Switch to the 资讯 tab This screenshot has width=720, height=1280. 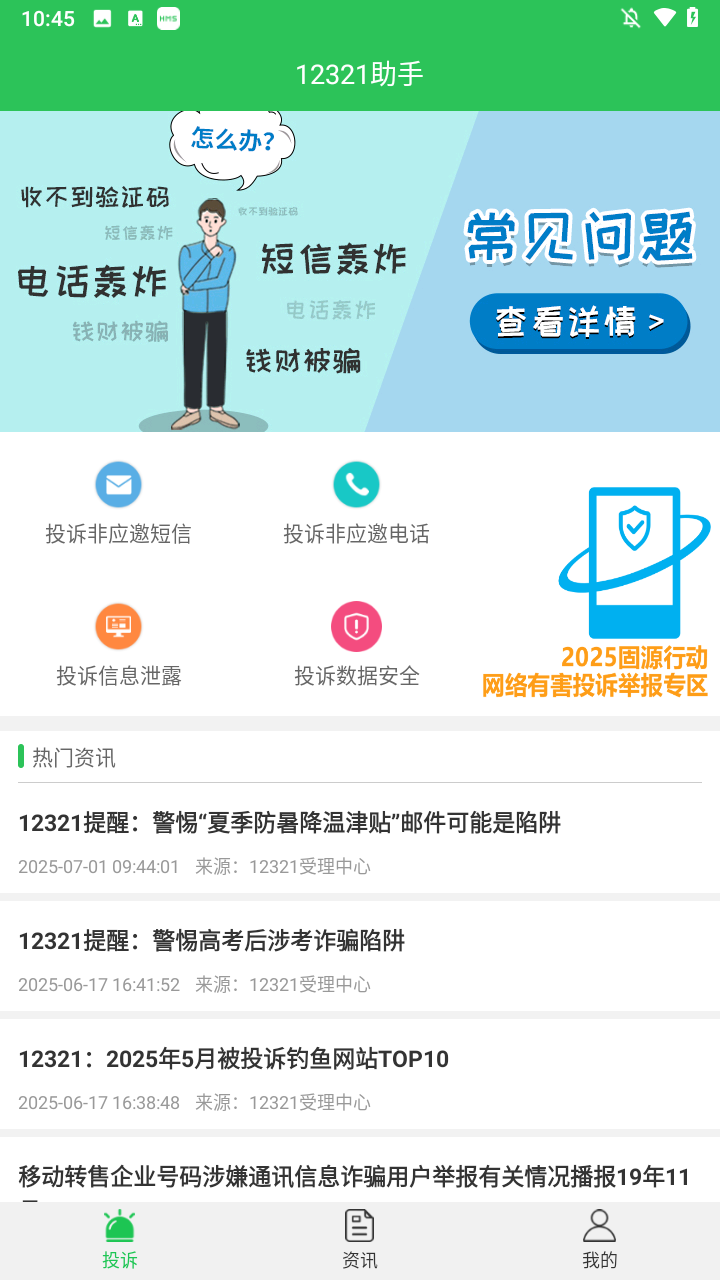pyautogui.click(x=360, y=1240)
